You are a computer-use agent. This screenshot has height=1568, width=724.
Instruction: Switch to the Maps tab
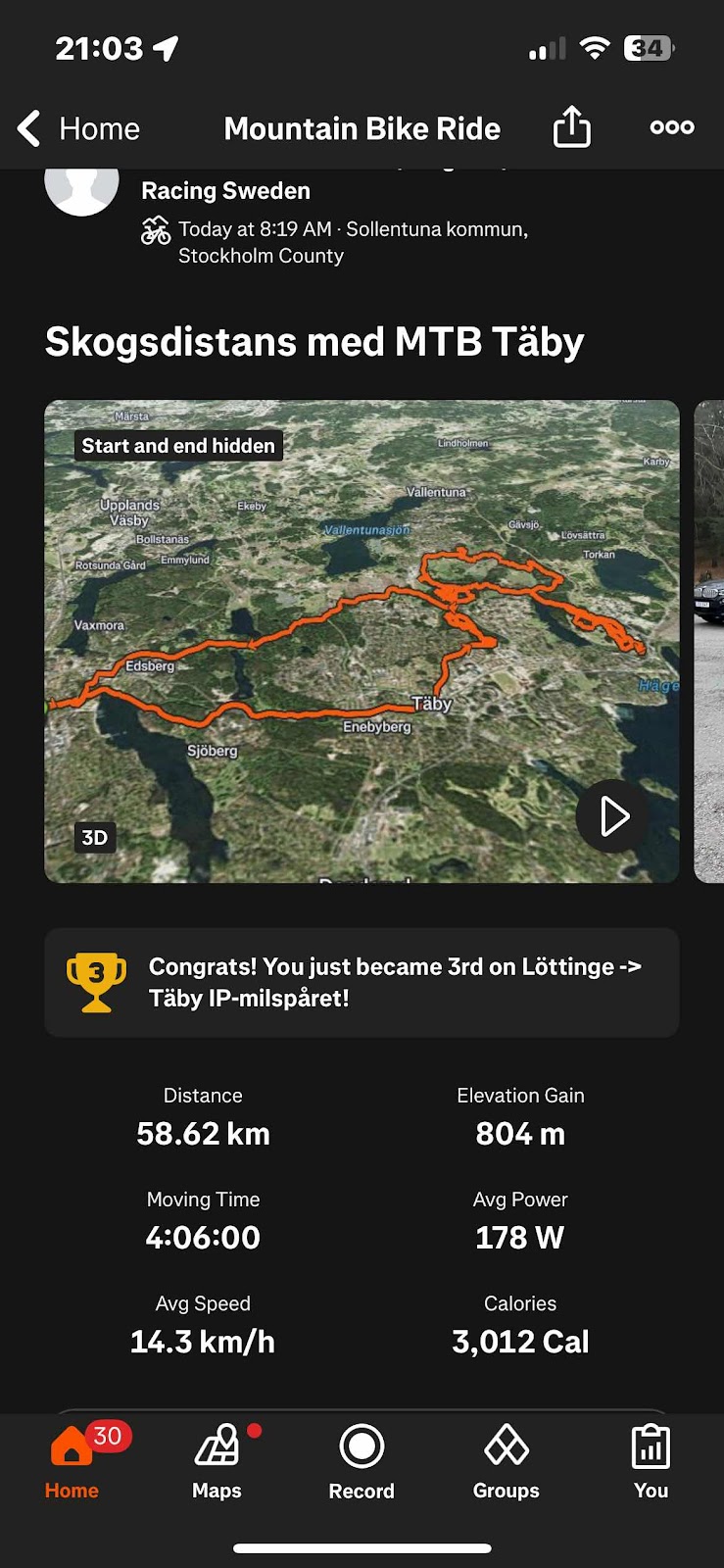click(217, 1462)
